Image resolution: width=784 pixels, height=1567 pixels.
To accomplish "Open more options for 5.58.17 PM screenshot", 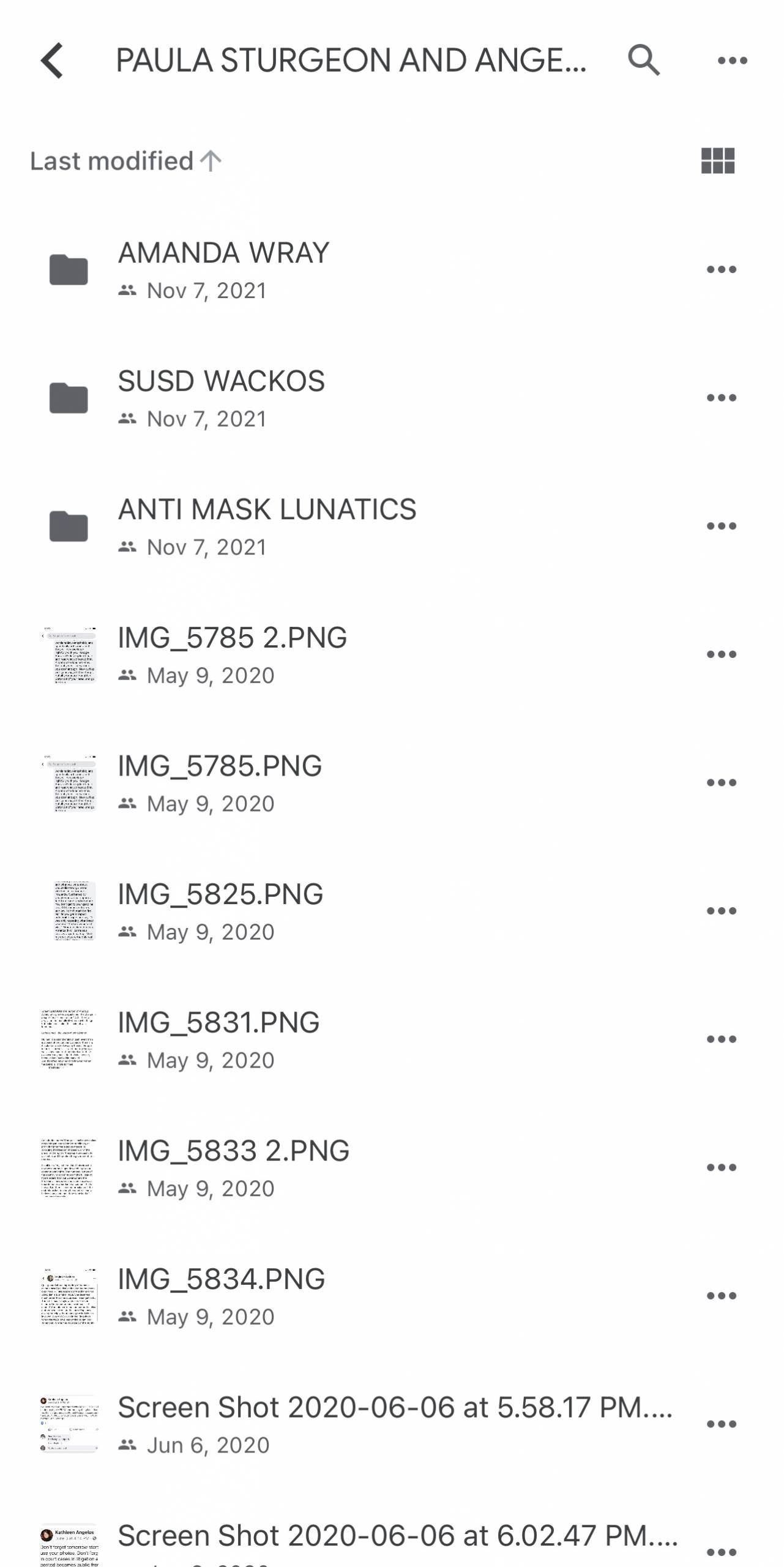I will pyautogui.click(x=721, y=1424).
